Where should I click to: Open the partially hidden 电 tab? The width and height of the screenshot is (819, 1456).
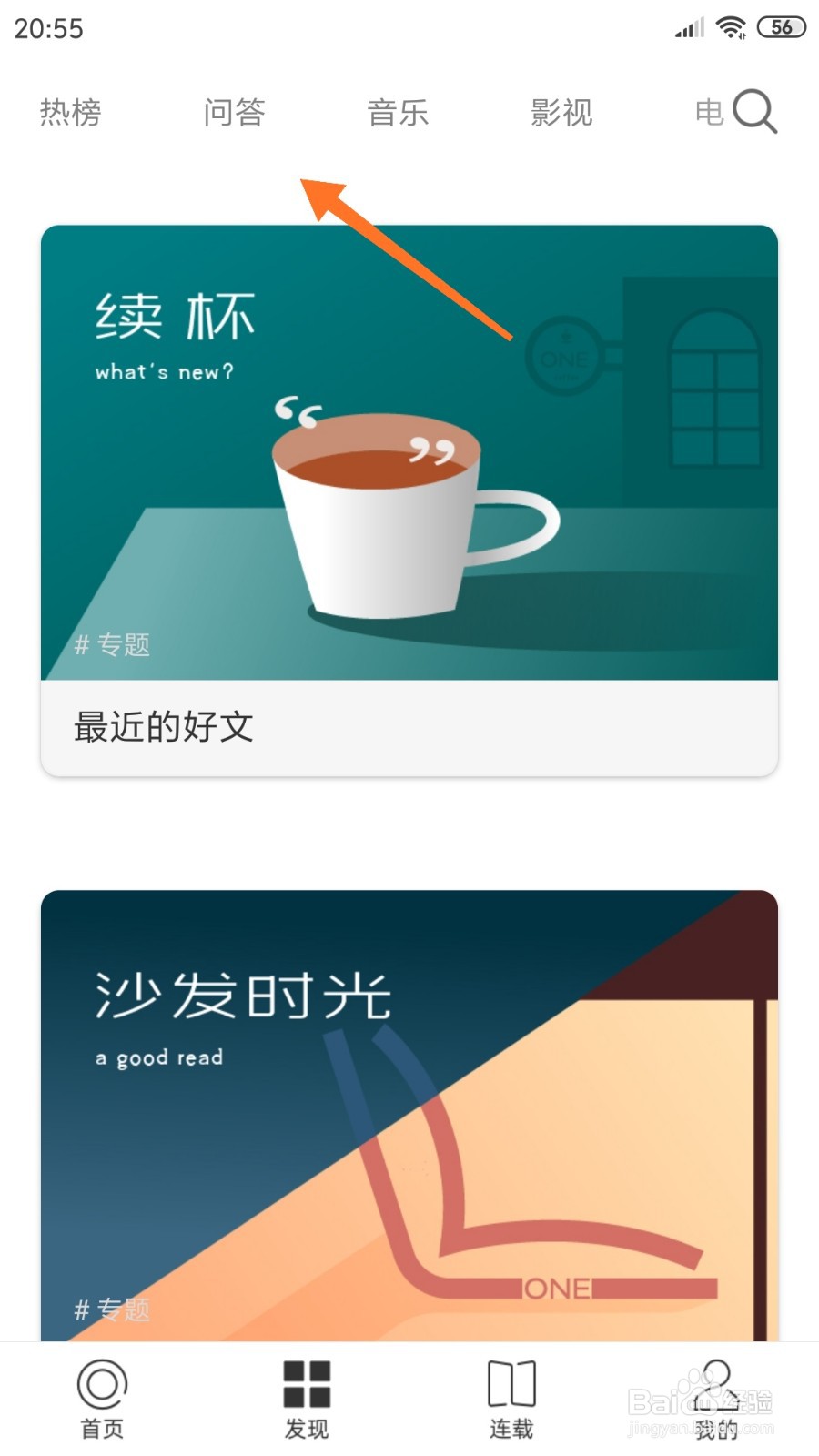pos(710,113)
